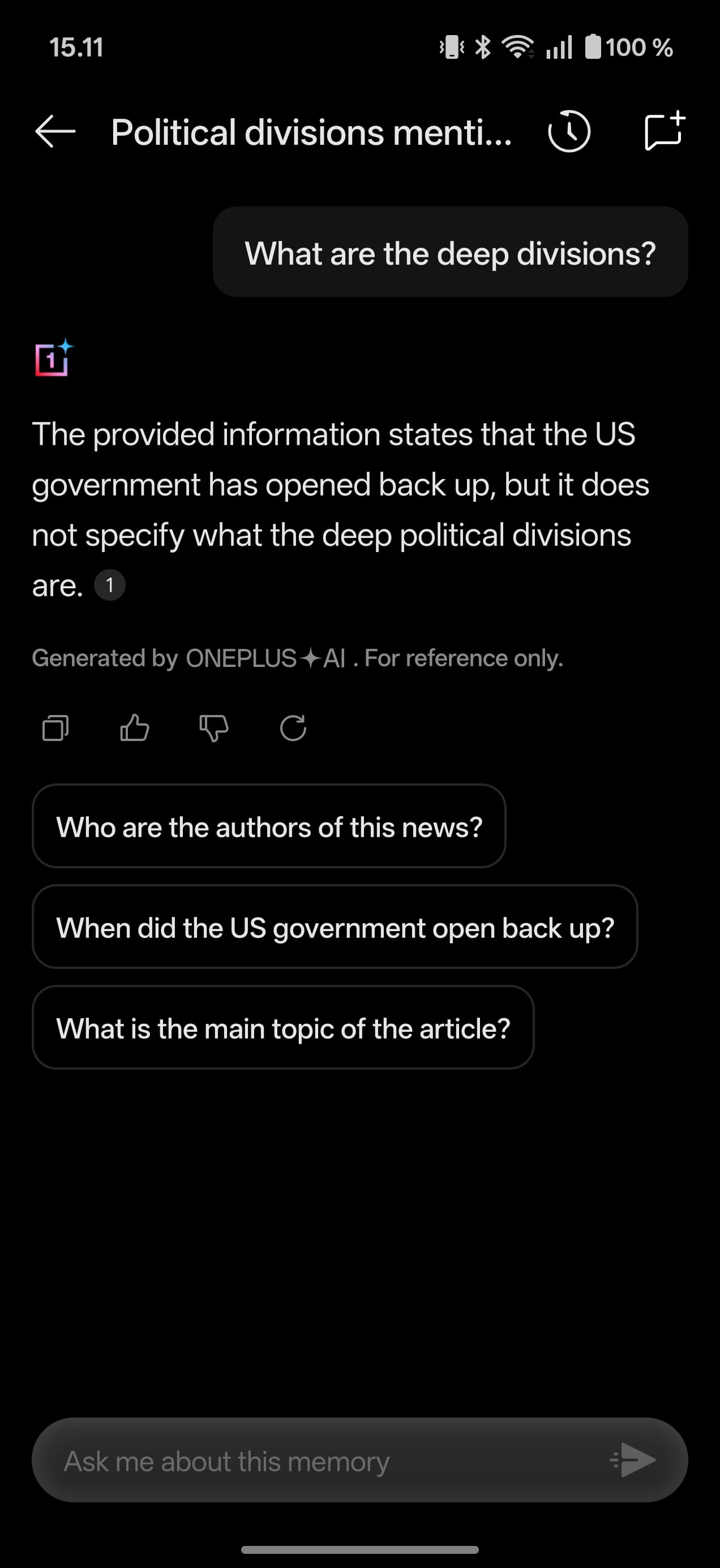
Task: Like the AI response
Action: point(135,727)
